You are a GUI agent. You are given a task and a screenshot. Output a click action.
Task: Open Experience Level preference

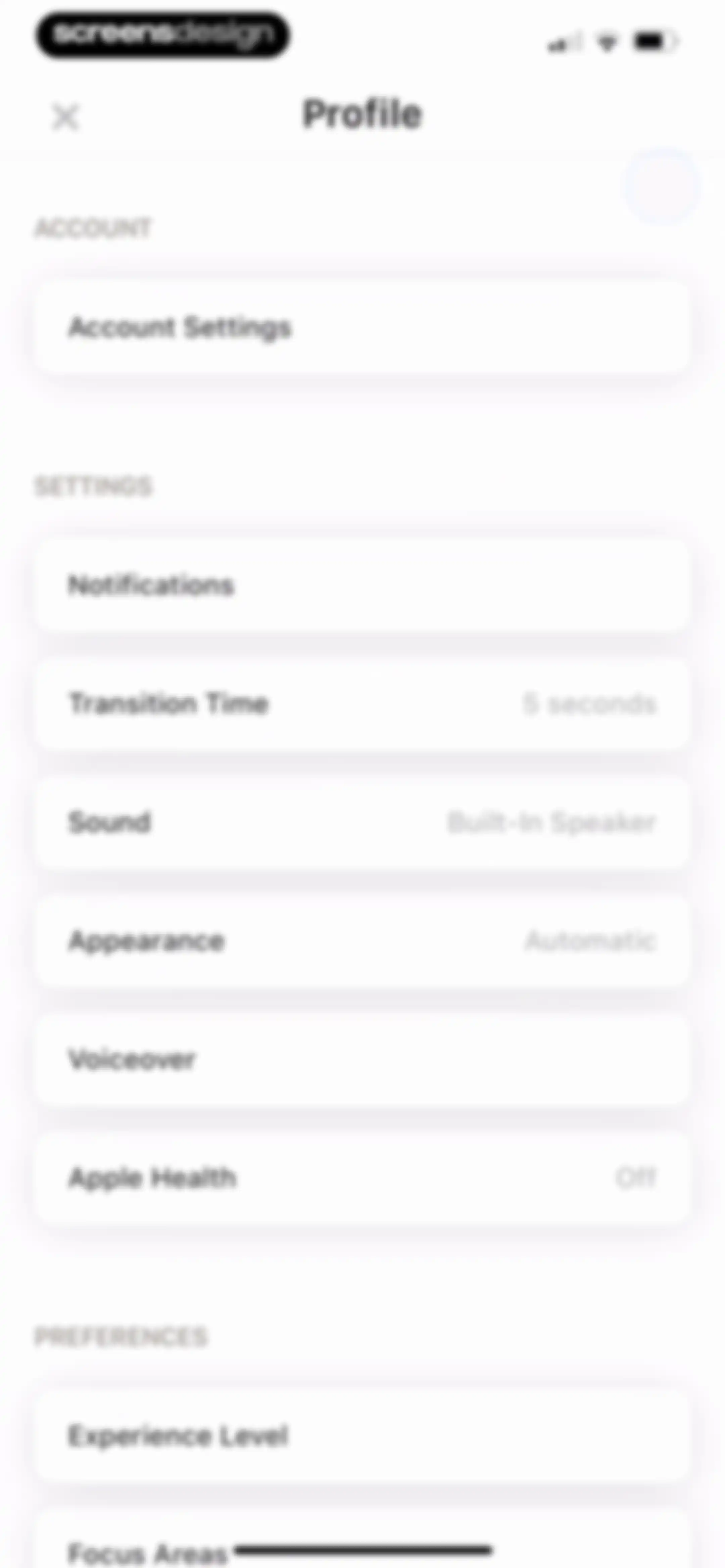pyautogui.click(x=362, y=1436)
